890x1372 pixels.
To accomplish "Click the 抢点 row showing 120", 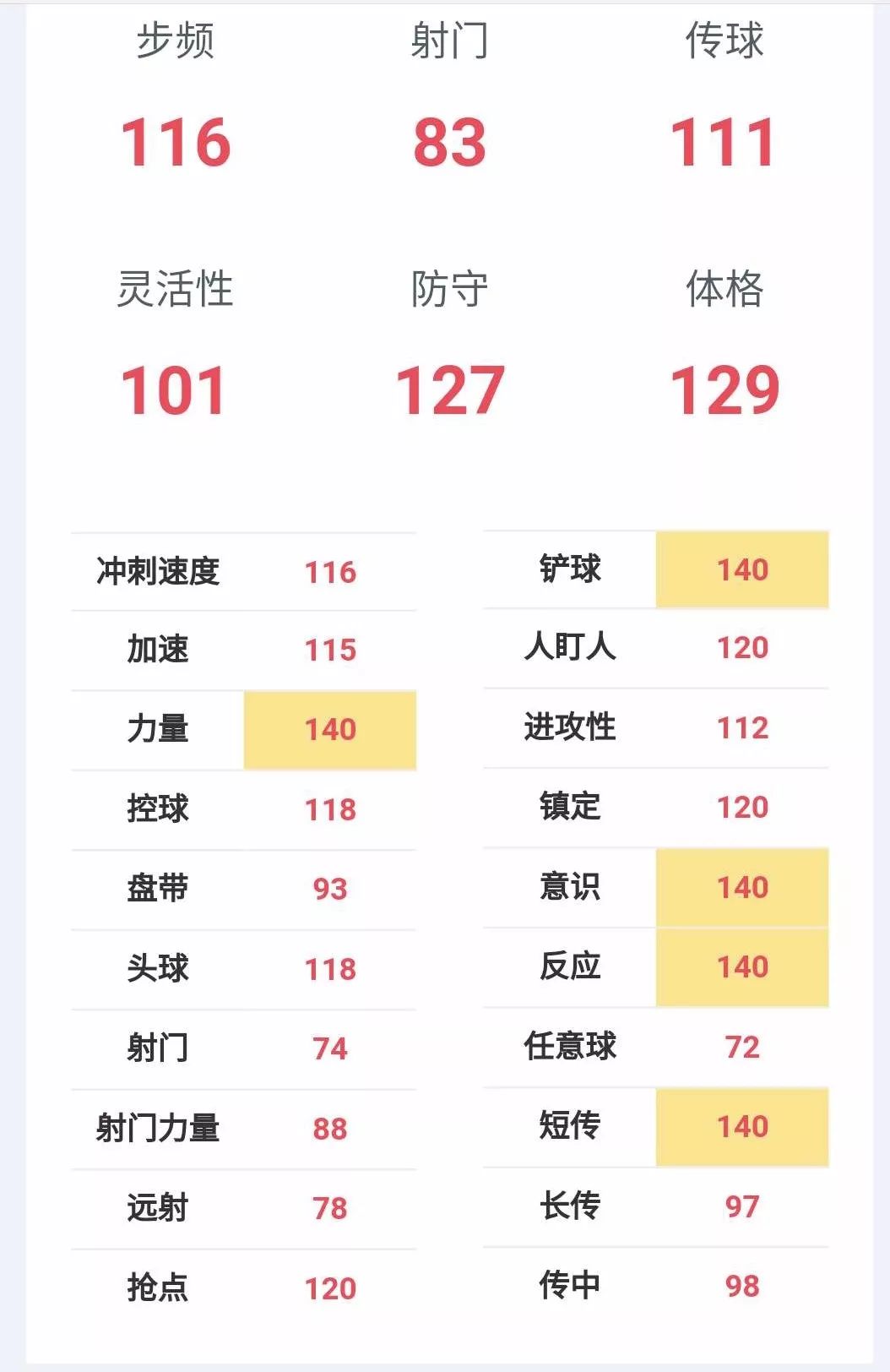I will 245,1286.
